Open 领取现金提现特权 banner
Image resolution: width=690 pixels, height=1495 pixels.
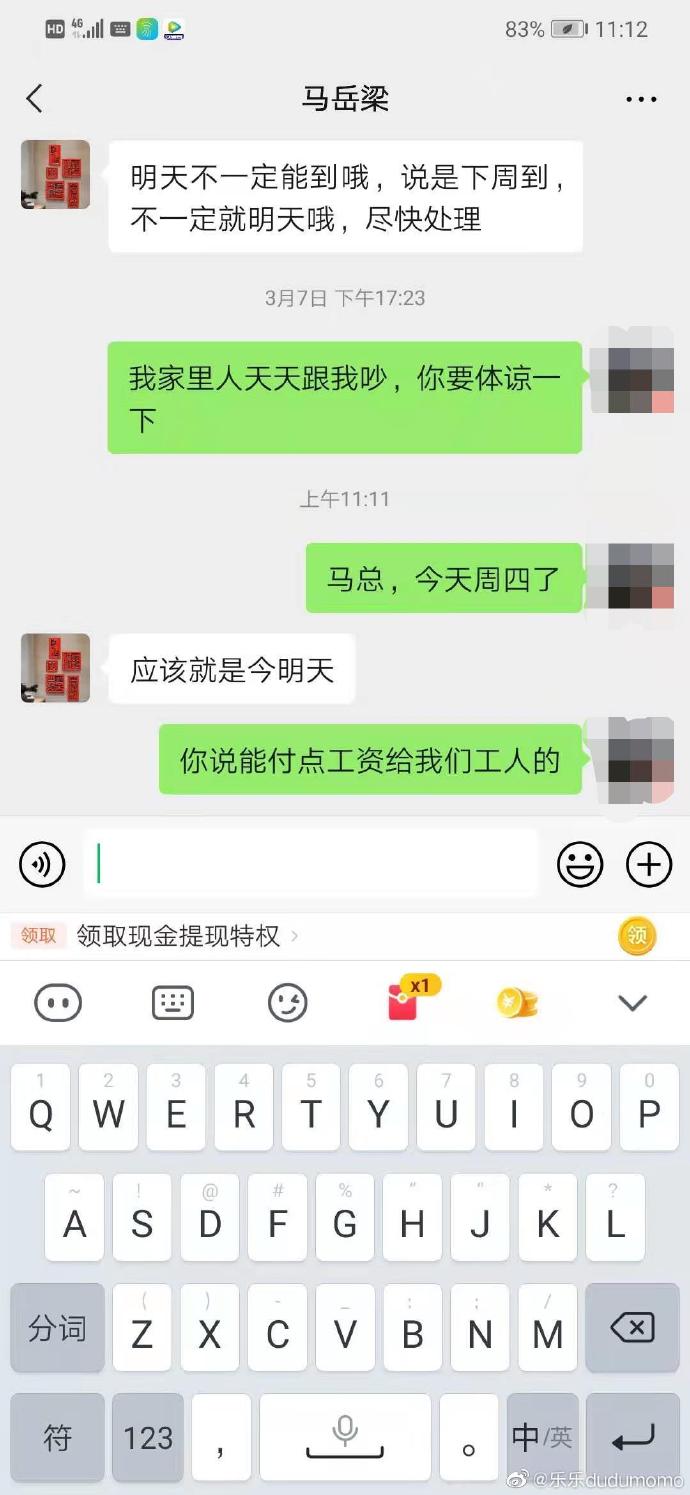tap(180, 936)
